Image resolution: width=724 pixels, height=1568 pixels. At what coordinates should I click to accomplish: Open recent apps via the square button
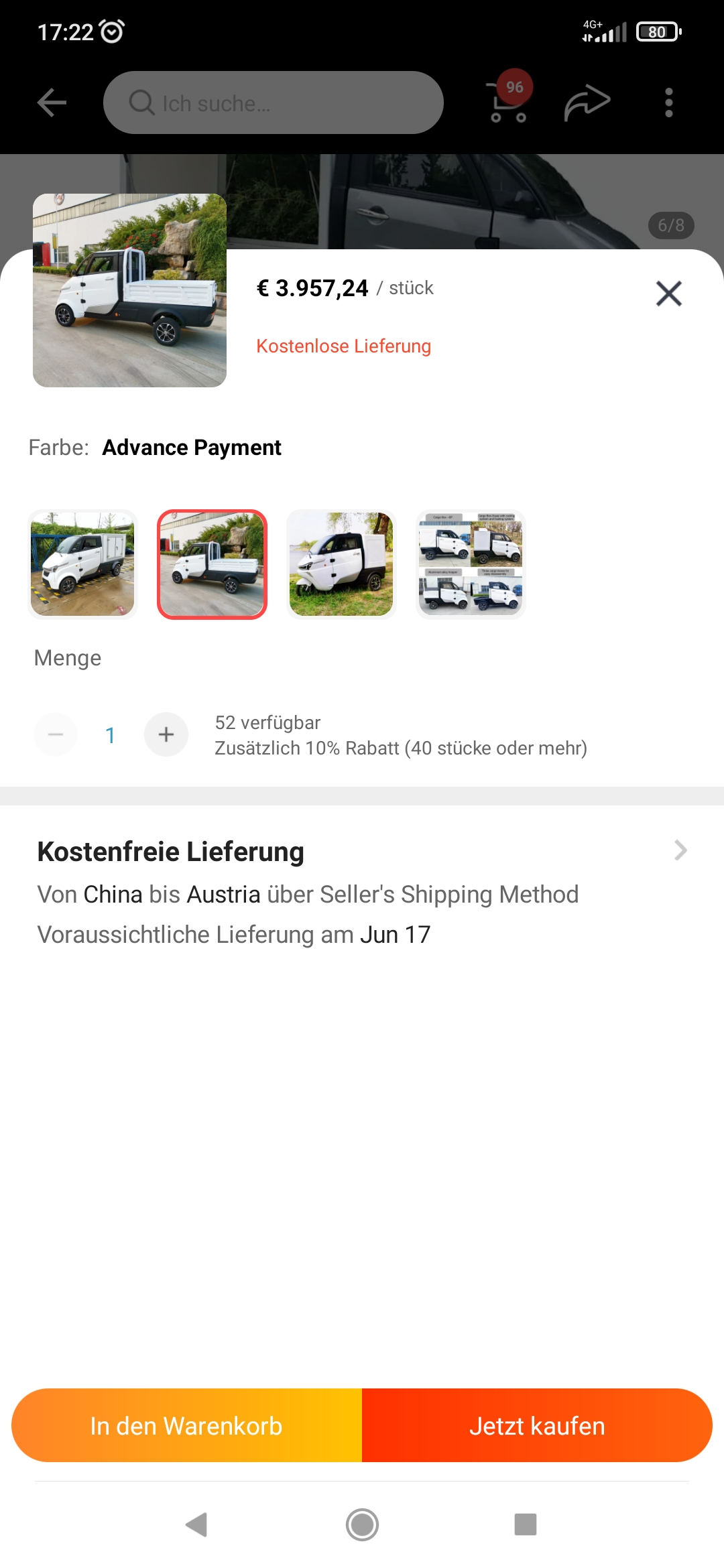pos(525,1524)
